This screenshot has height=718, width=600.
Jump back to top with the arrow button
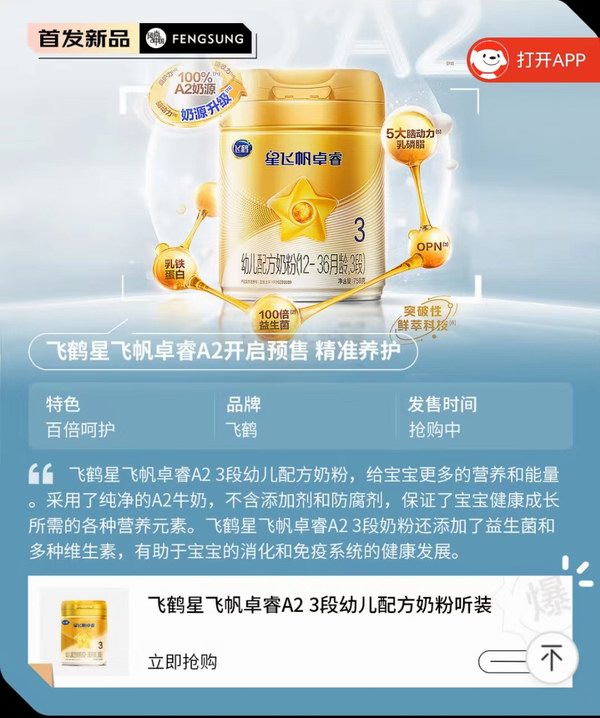[x=551, y=658]
